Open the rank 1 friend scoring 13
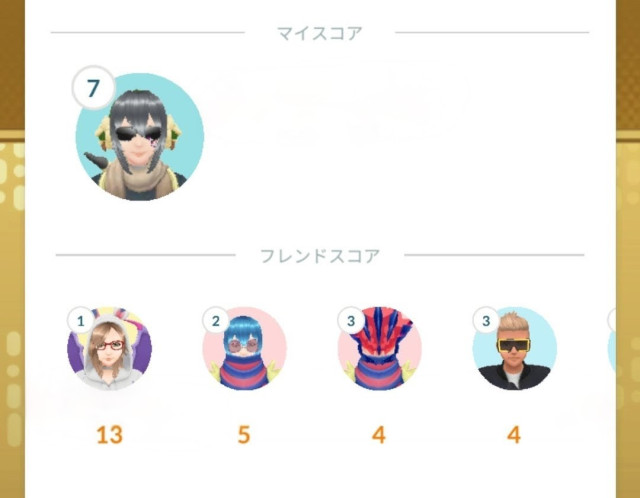This screenshot has width=640, height=498. pyautogui.click(x=110, y=348)
